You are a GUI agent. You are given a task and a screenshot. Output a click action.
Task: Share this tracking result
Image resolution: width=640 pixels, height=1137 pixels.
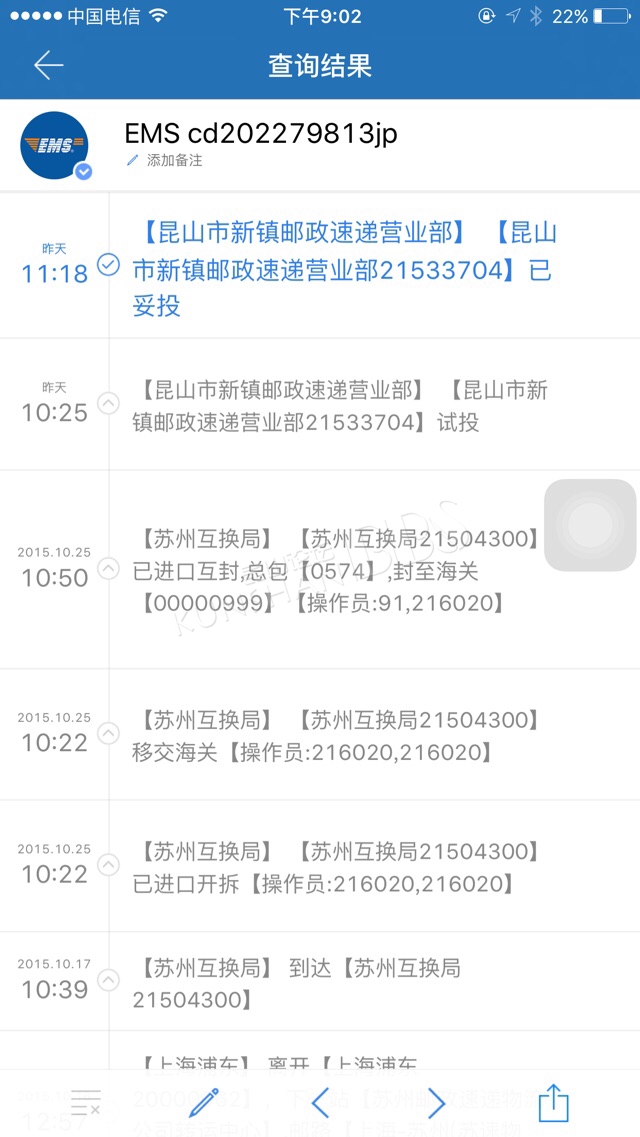pos(554,1102)
